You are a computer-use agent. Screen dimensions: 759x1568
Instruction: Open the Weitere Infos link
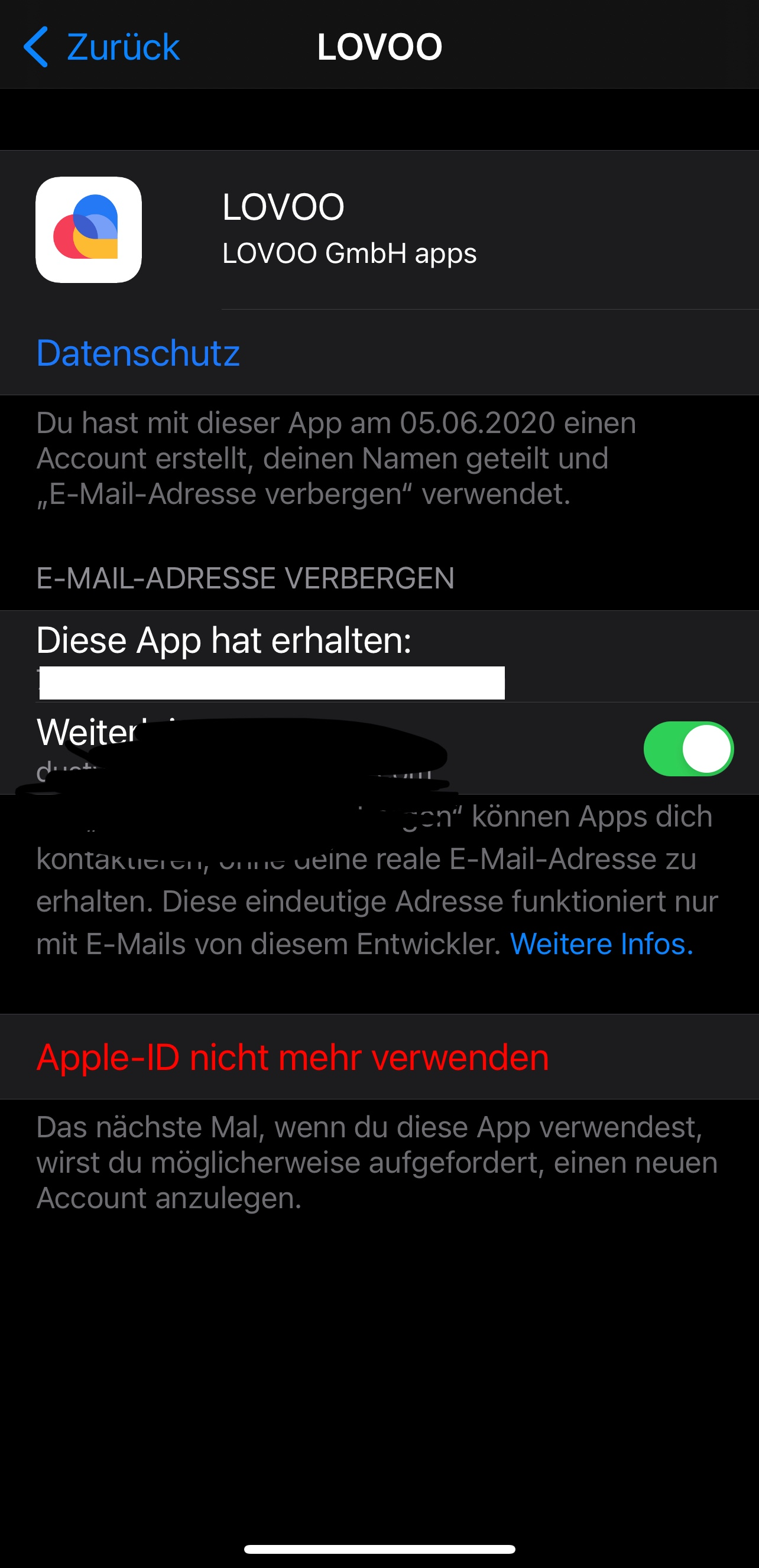[601, 944]
